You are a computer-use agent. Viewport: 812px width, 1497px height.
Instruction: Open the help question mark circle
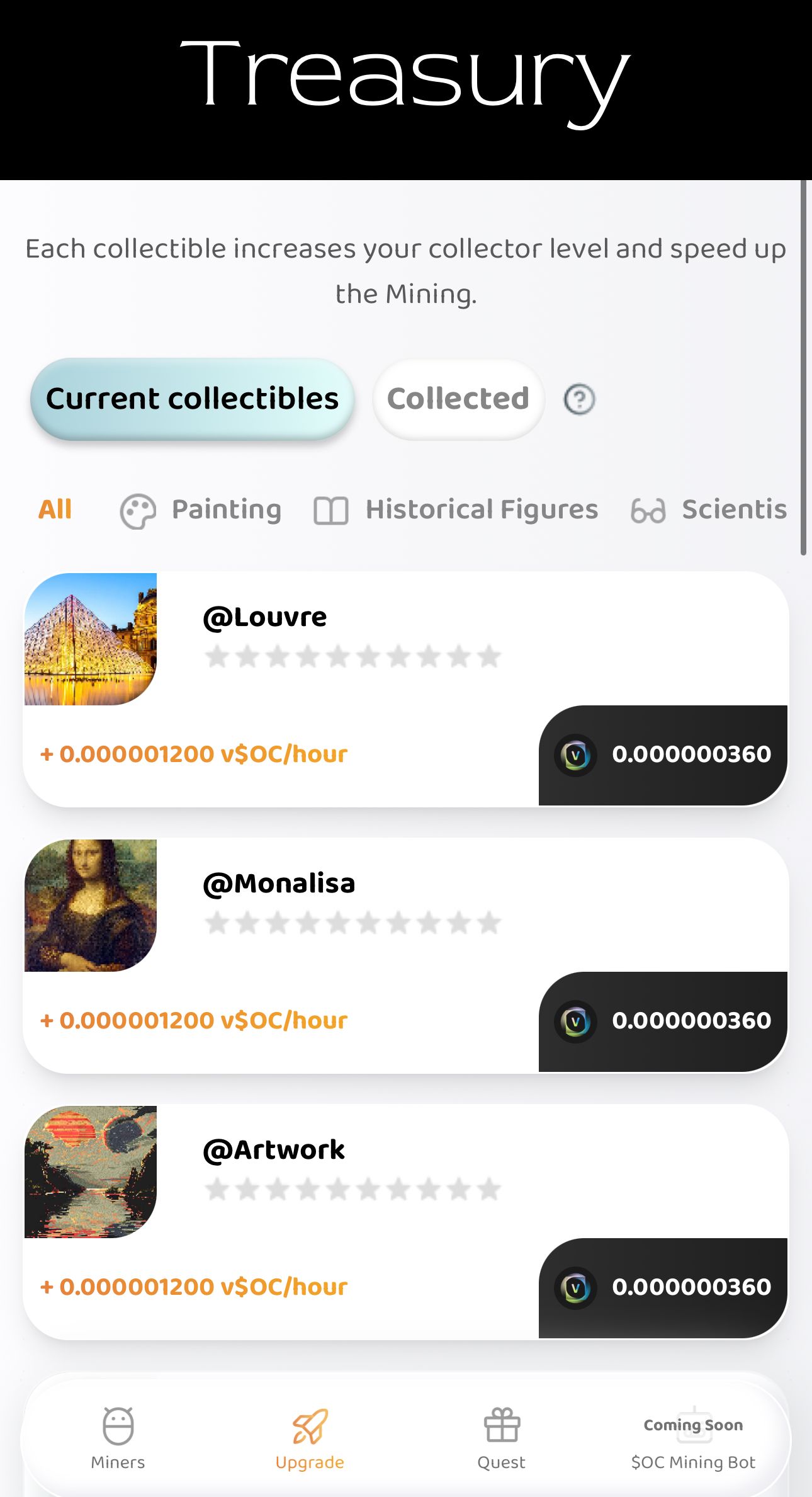click(578, 399)
